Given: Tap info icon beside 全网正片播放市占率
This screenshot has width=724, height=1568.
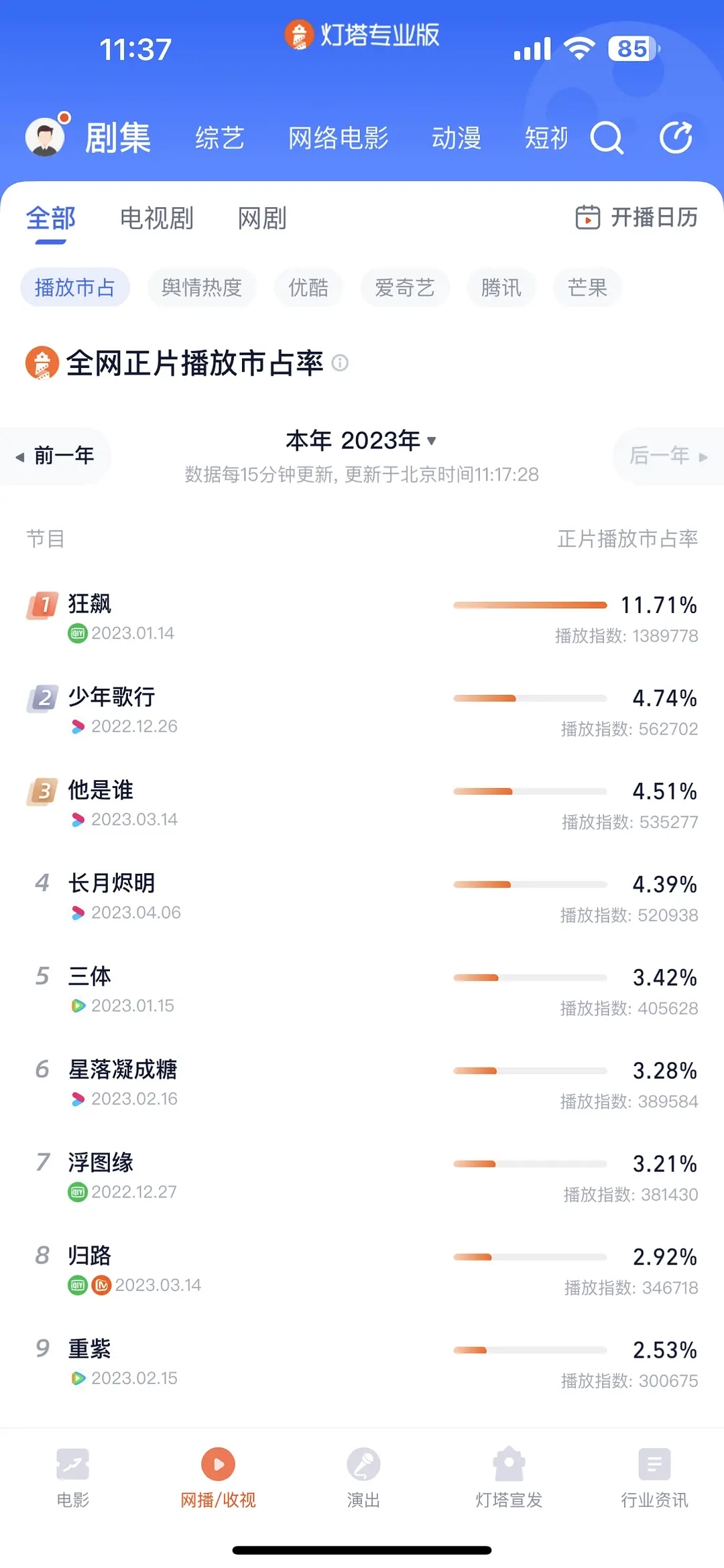Looking at the screenshot, I should pyautogui.click(x=341, y=363).
